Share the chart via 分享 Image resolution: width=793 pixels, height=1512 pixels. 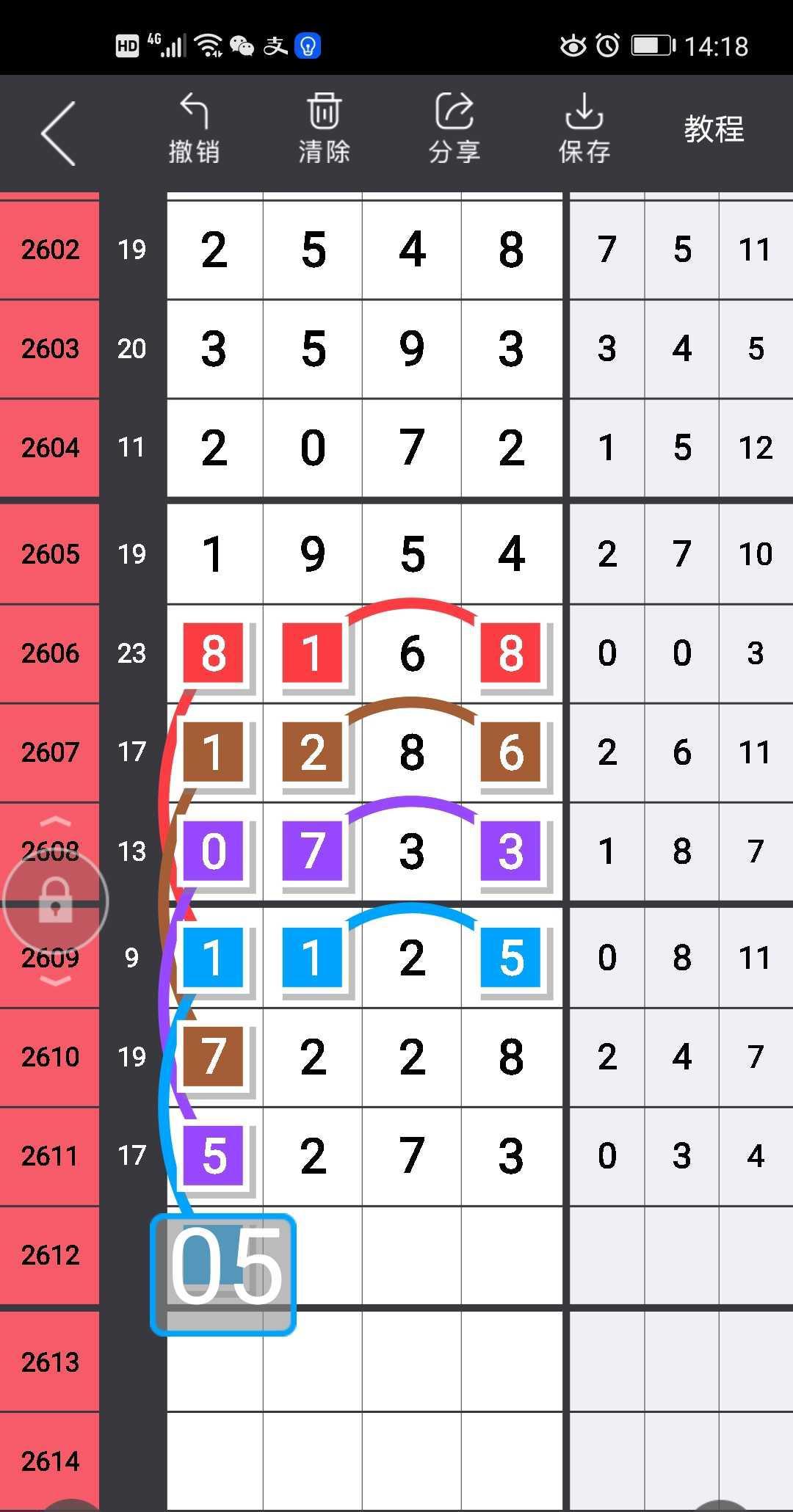[454, 128]
